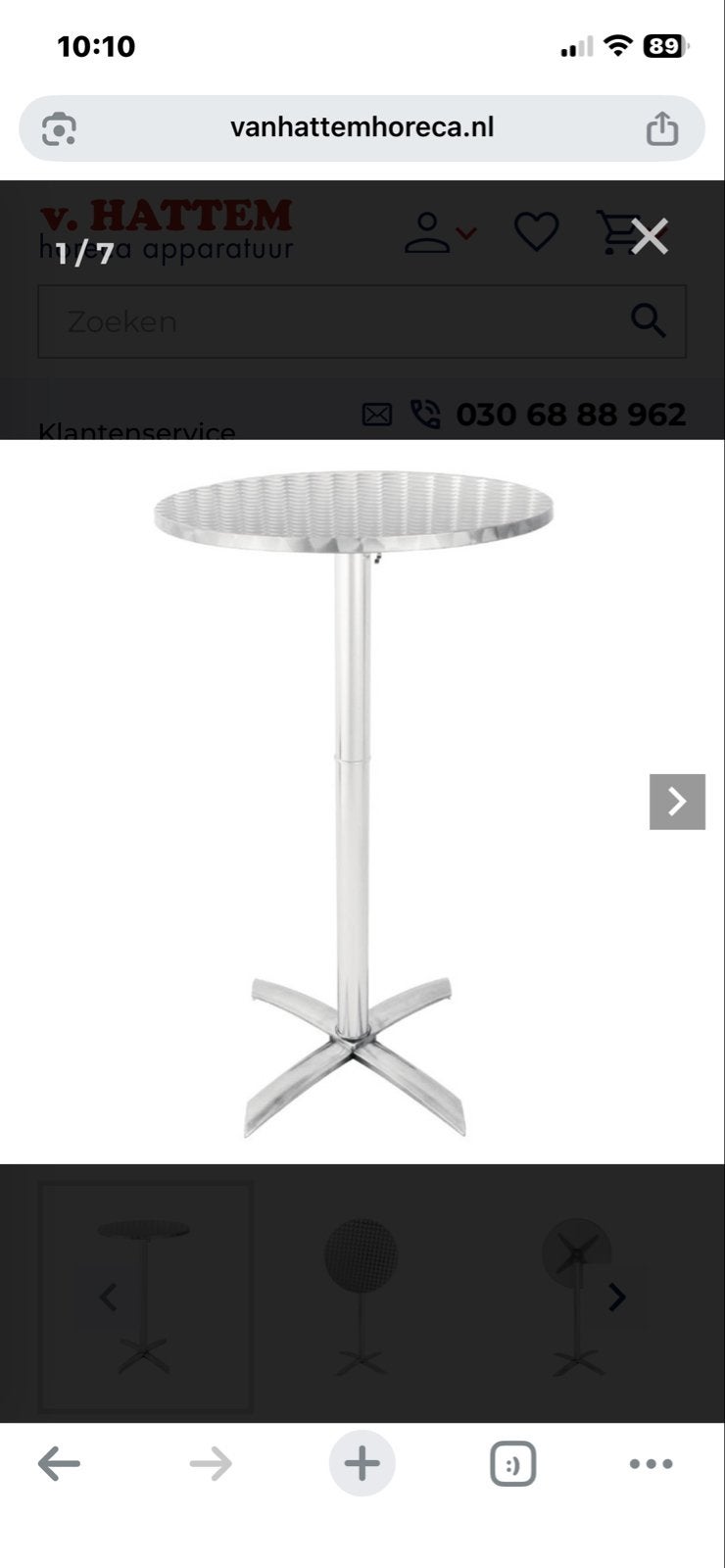
Task: Open the browser's more options menu
Action: (x=651, y=1464)
